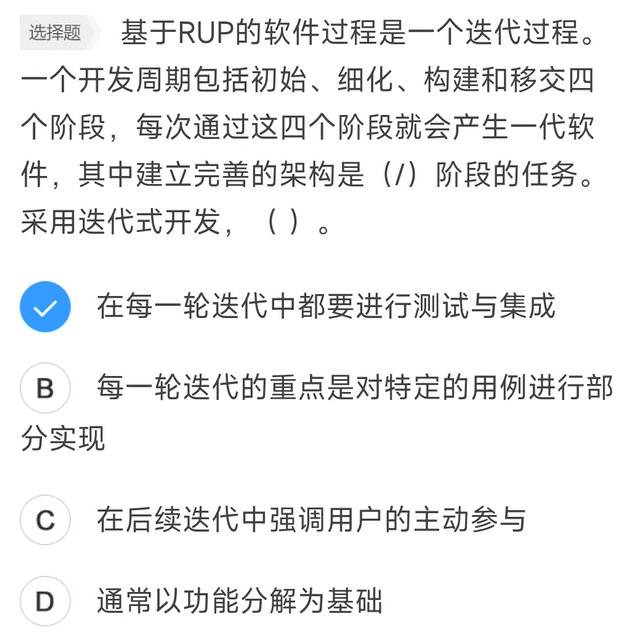Deselect the checked answer about 测试与集成
The width and height of the screenshot is (632, 641).
(x=45, y=307)
